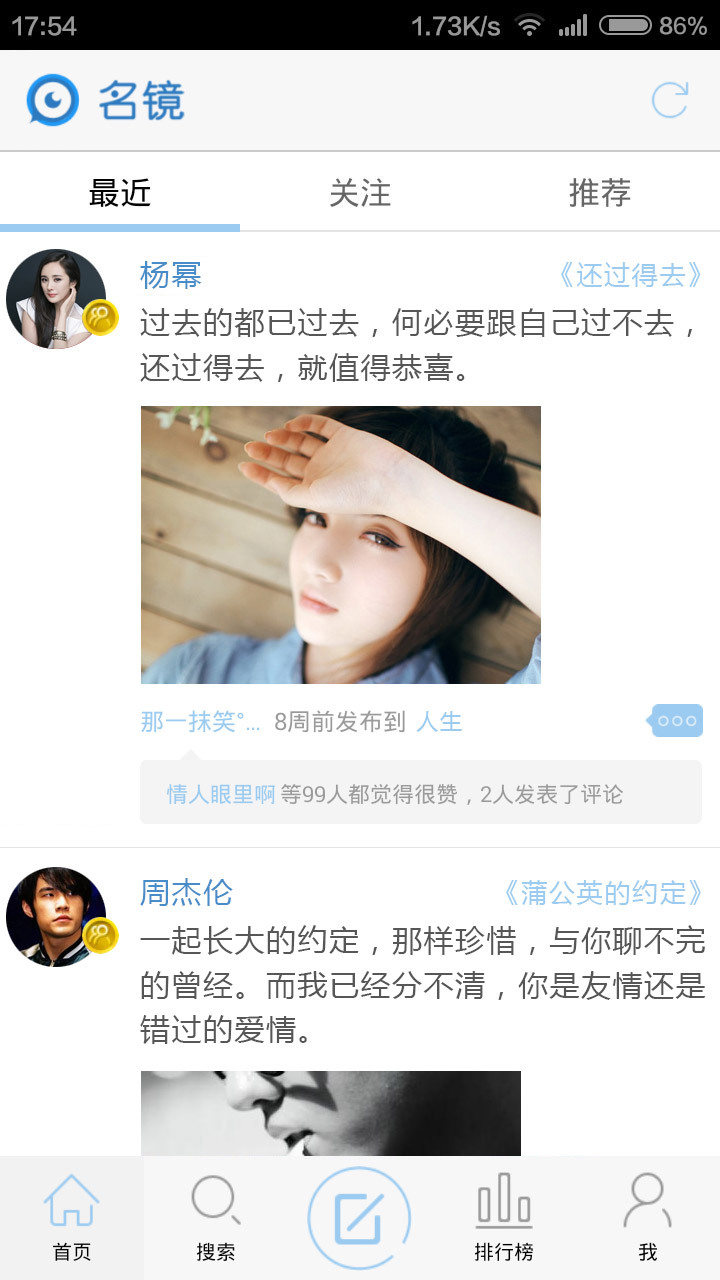Open the more options bubble under 杨幂's post
Screen dimensions: 720x1280
677,721
